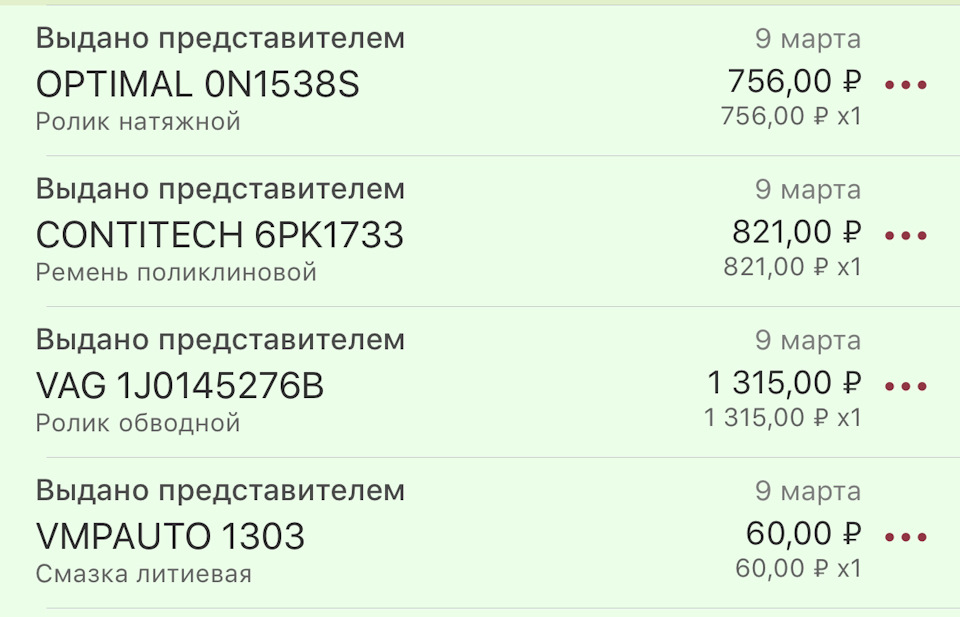Image resolution: width=960 pixels, height=617 pixels.
Task: Open more options for CONTITECH 6PK1733
Action: 906,236
